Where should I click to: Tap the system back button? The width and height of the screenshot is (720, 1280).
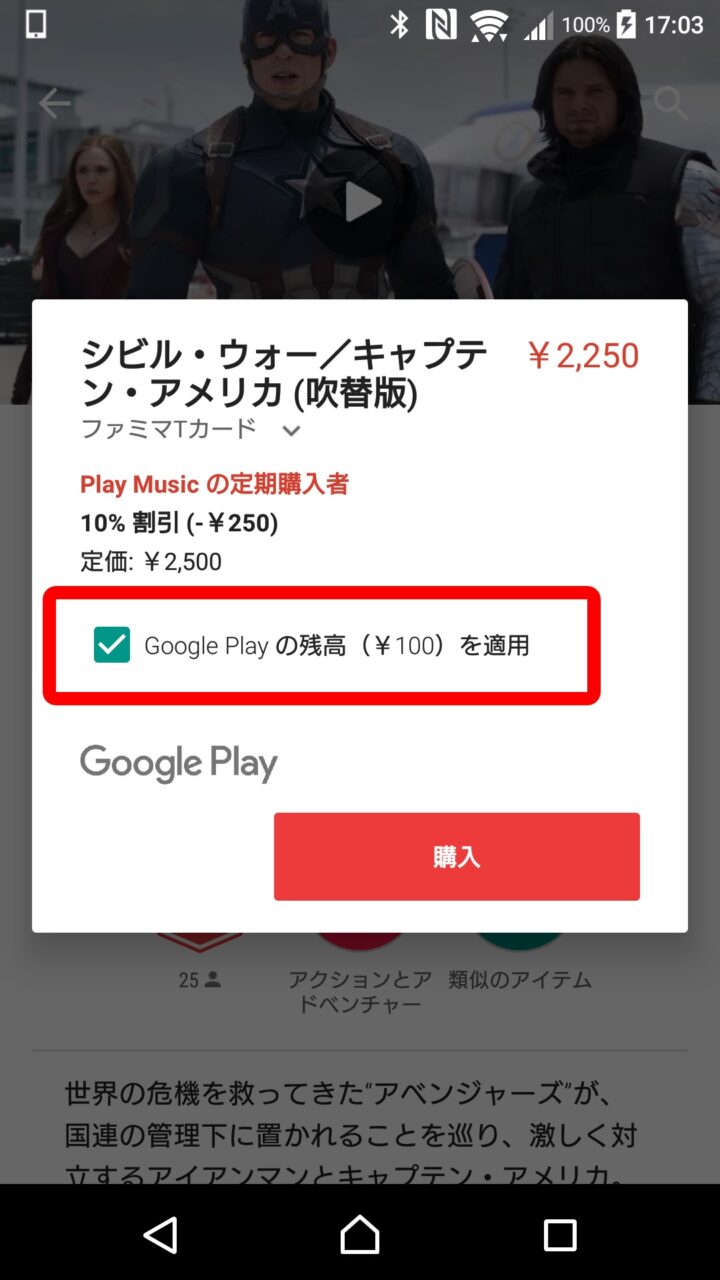tap(161, 1235)
